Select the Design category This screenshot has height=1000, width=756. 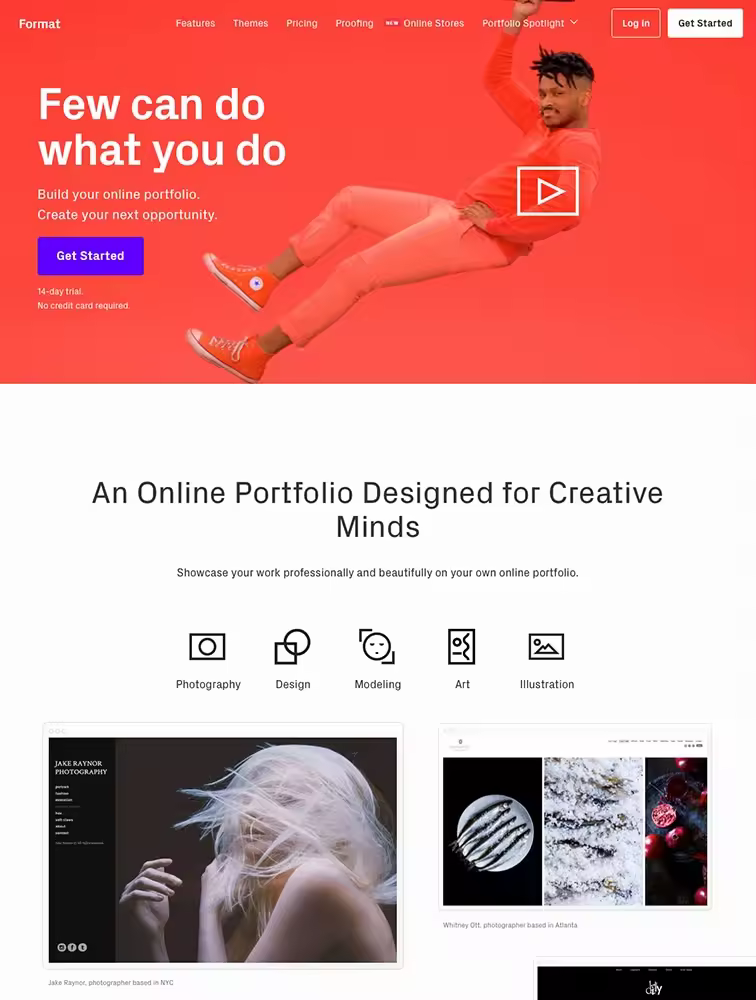(x=293, y=660)
